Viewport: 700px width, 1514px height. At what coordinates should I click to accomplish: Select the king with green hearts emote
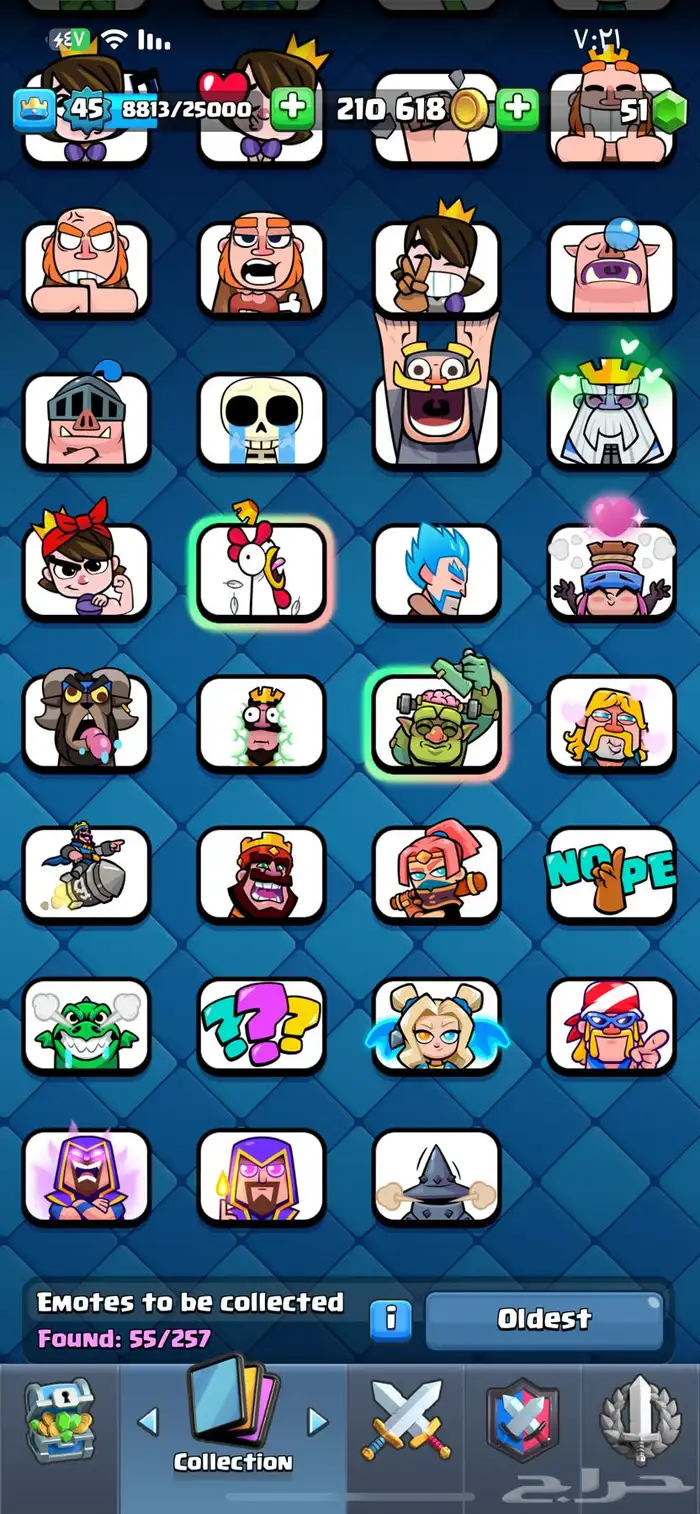[611, 420]
